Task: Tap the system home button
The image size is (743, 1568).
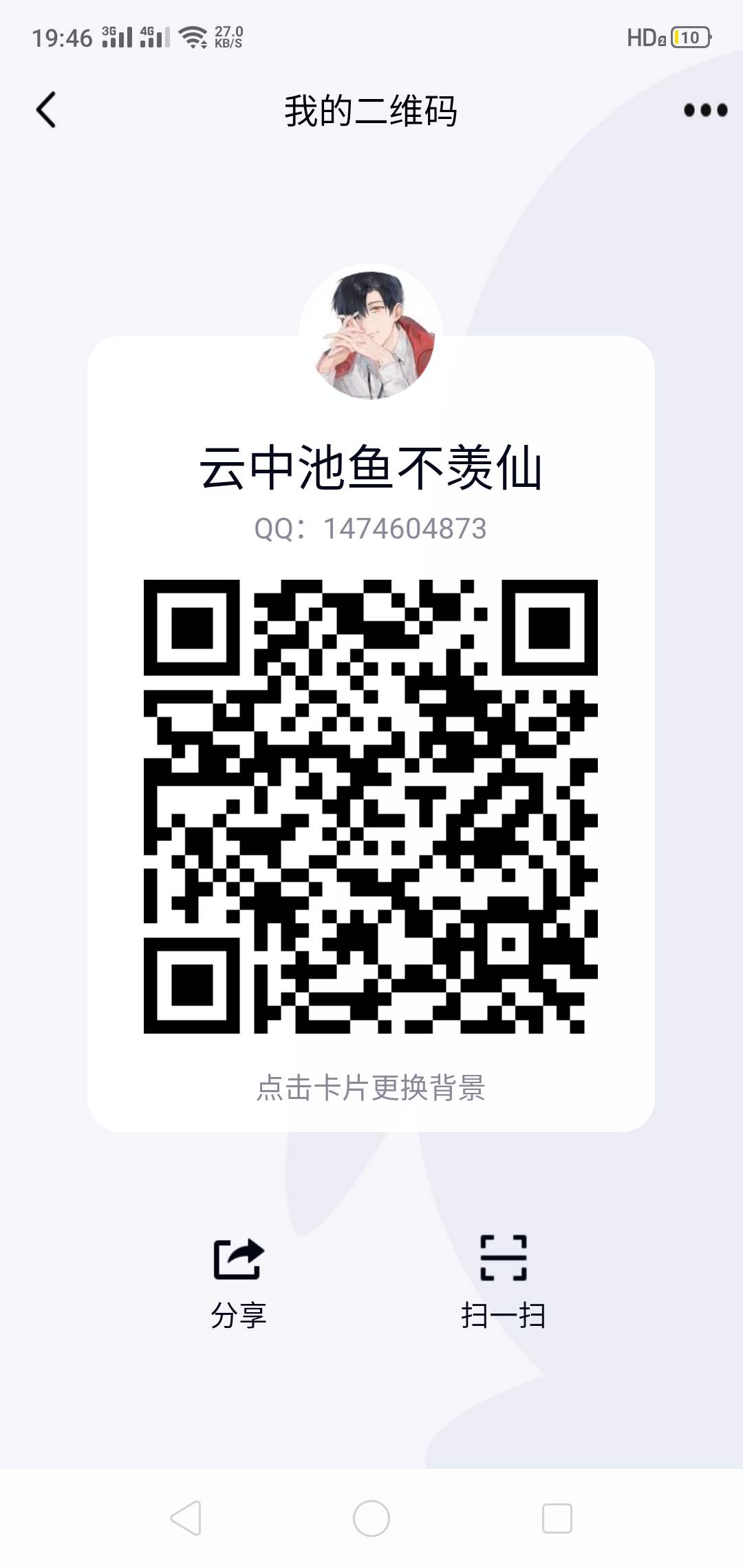Action: [371, 1518]
